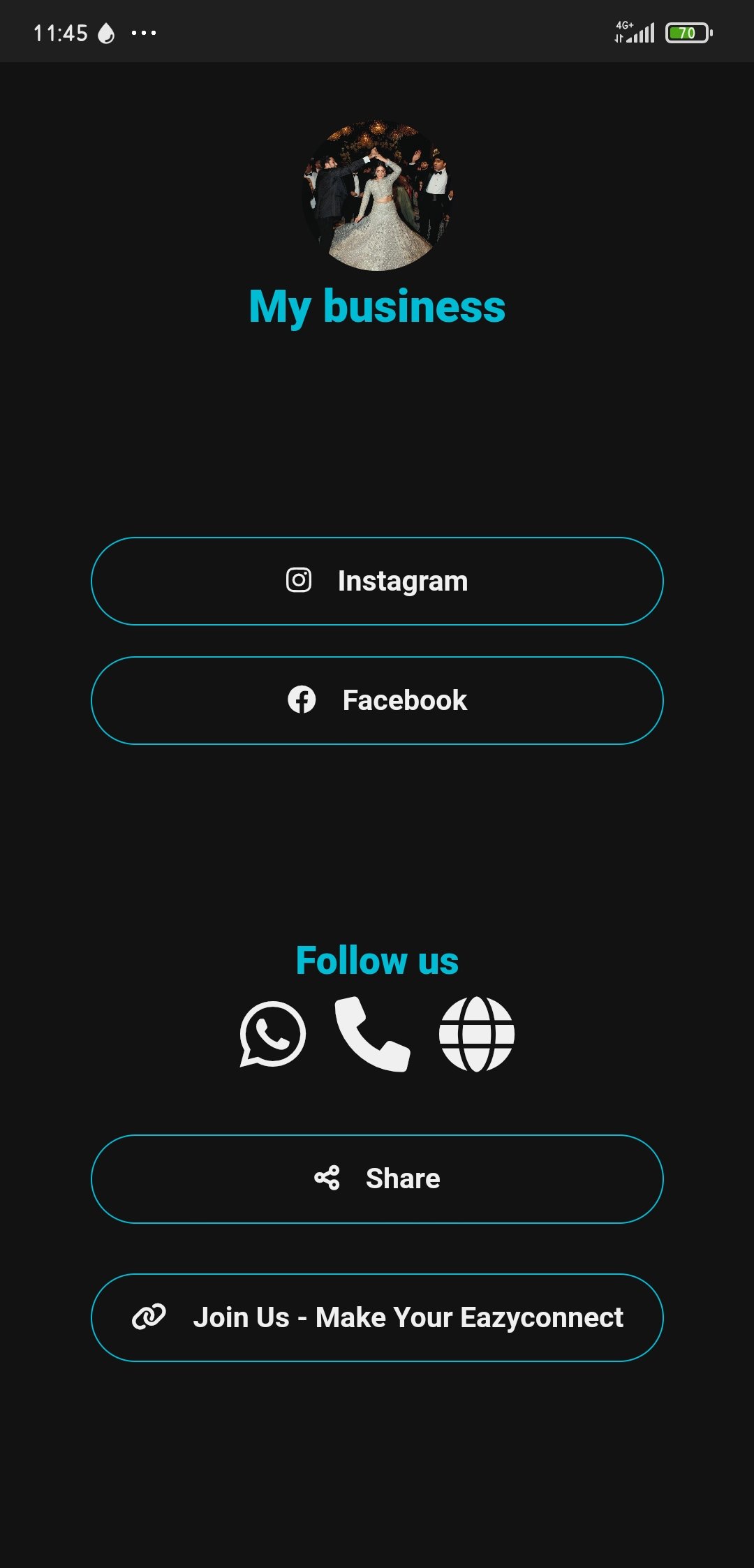
Task: Tap the Share button
Action: pyautogui.click(x=377, y=1178)
